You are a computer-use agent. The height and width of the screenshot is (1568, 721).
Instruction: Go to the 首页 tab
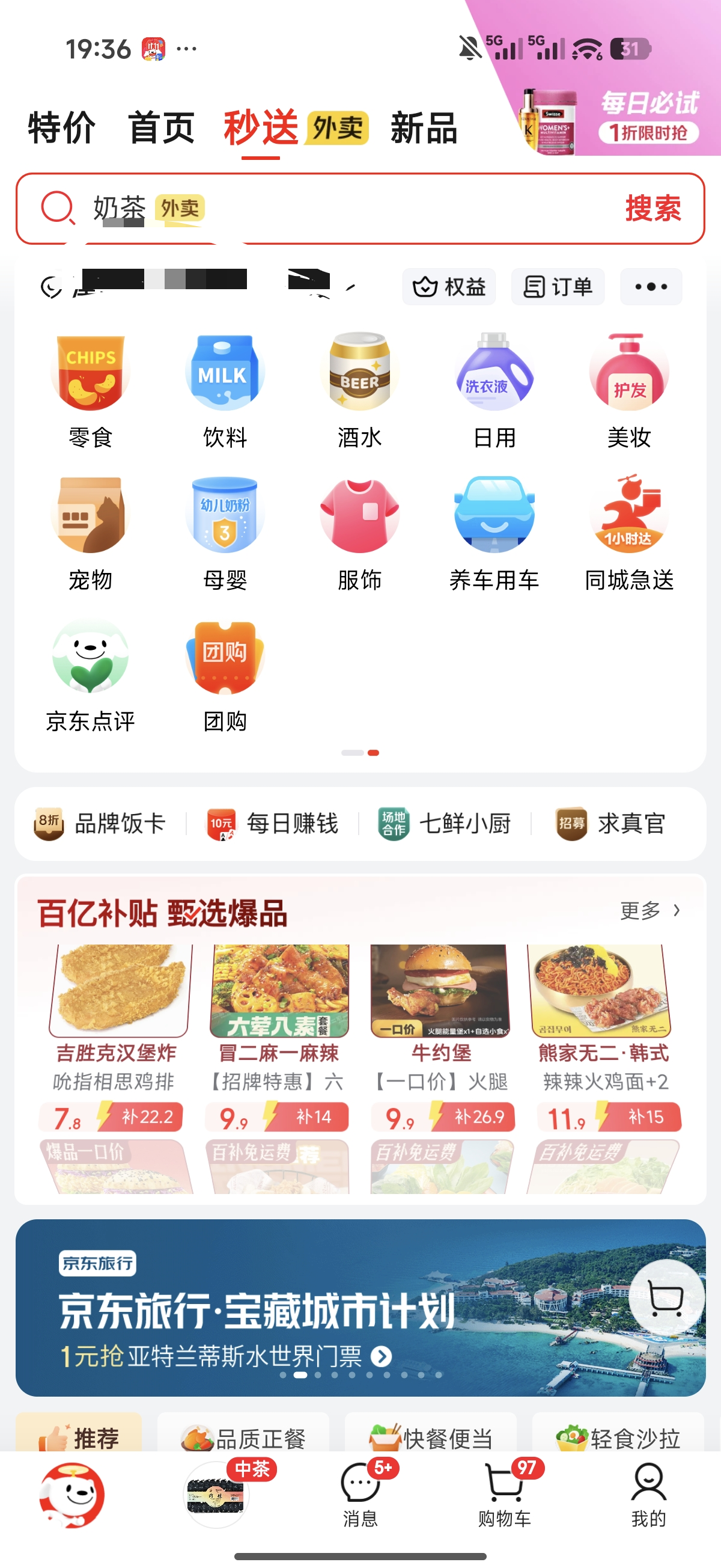click(x=161, y=128)
